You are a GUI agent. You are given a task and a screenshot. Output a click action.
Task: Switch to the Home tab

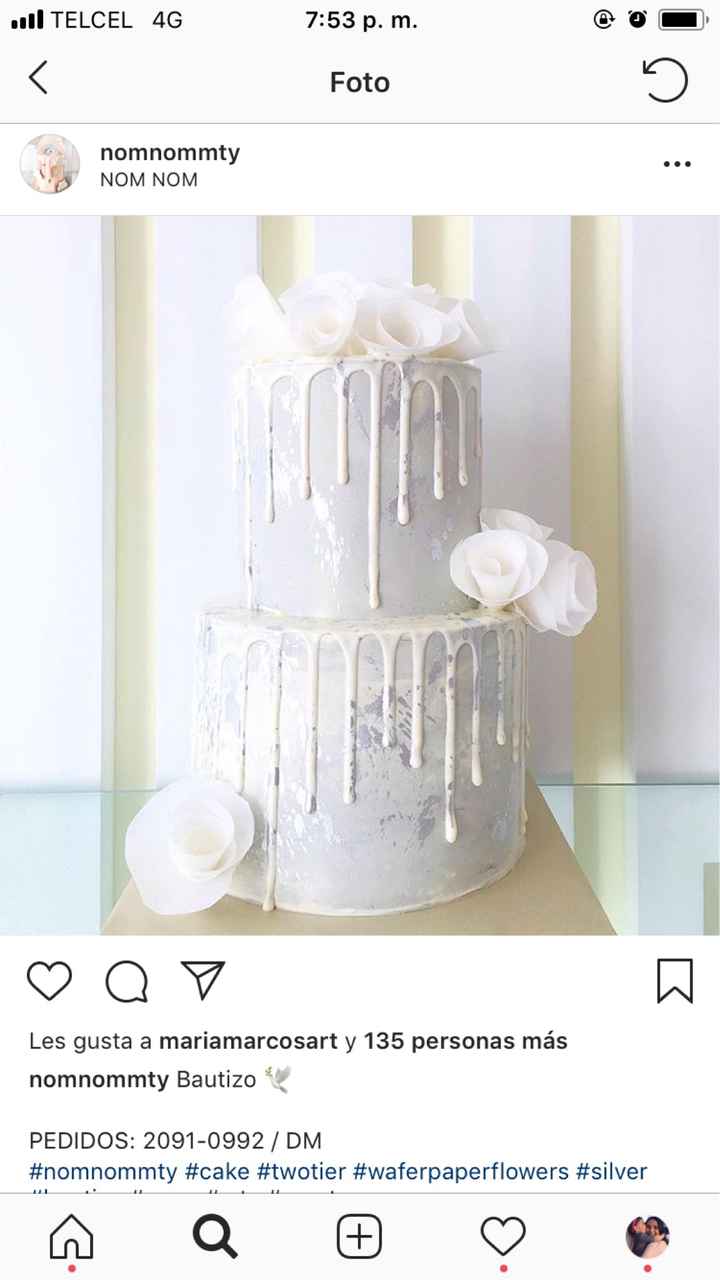click(72, 1238)
